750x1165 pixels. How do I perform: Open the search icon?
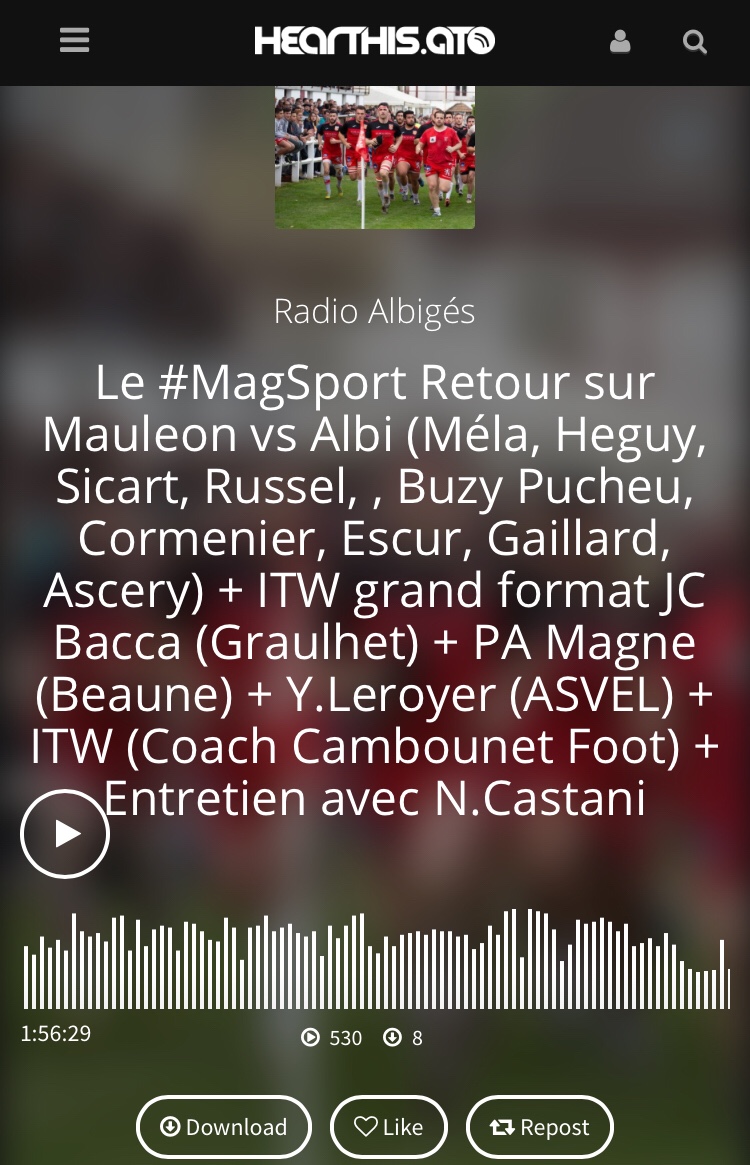(695, 42)
